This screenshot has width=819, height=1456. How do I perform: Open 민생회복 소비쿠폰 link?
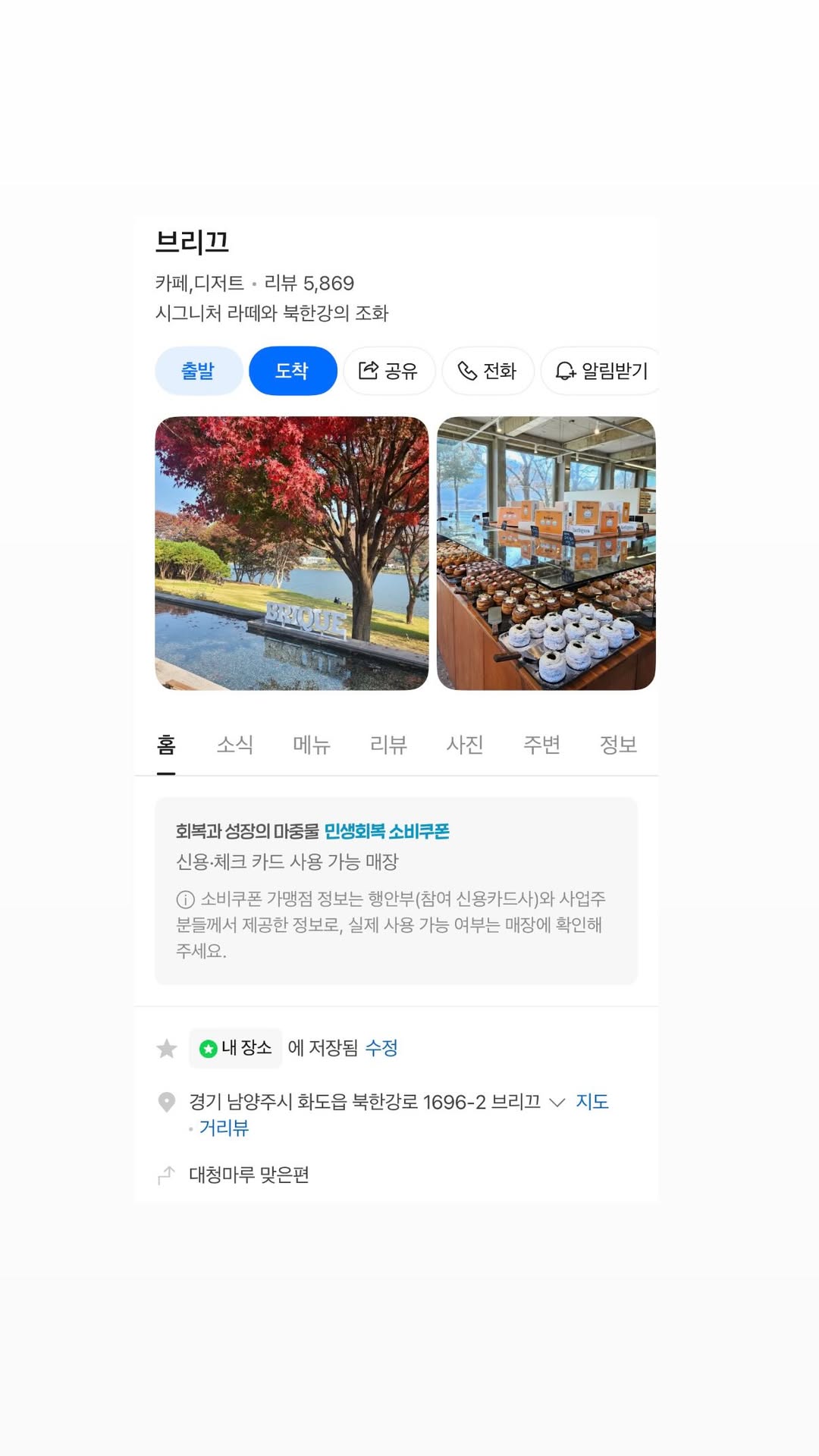pyautogui.click(x=387, y=831)
